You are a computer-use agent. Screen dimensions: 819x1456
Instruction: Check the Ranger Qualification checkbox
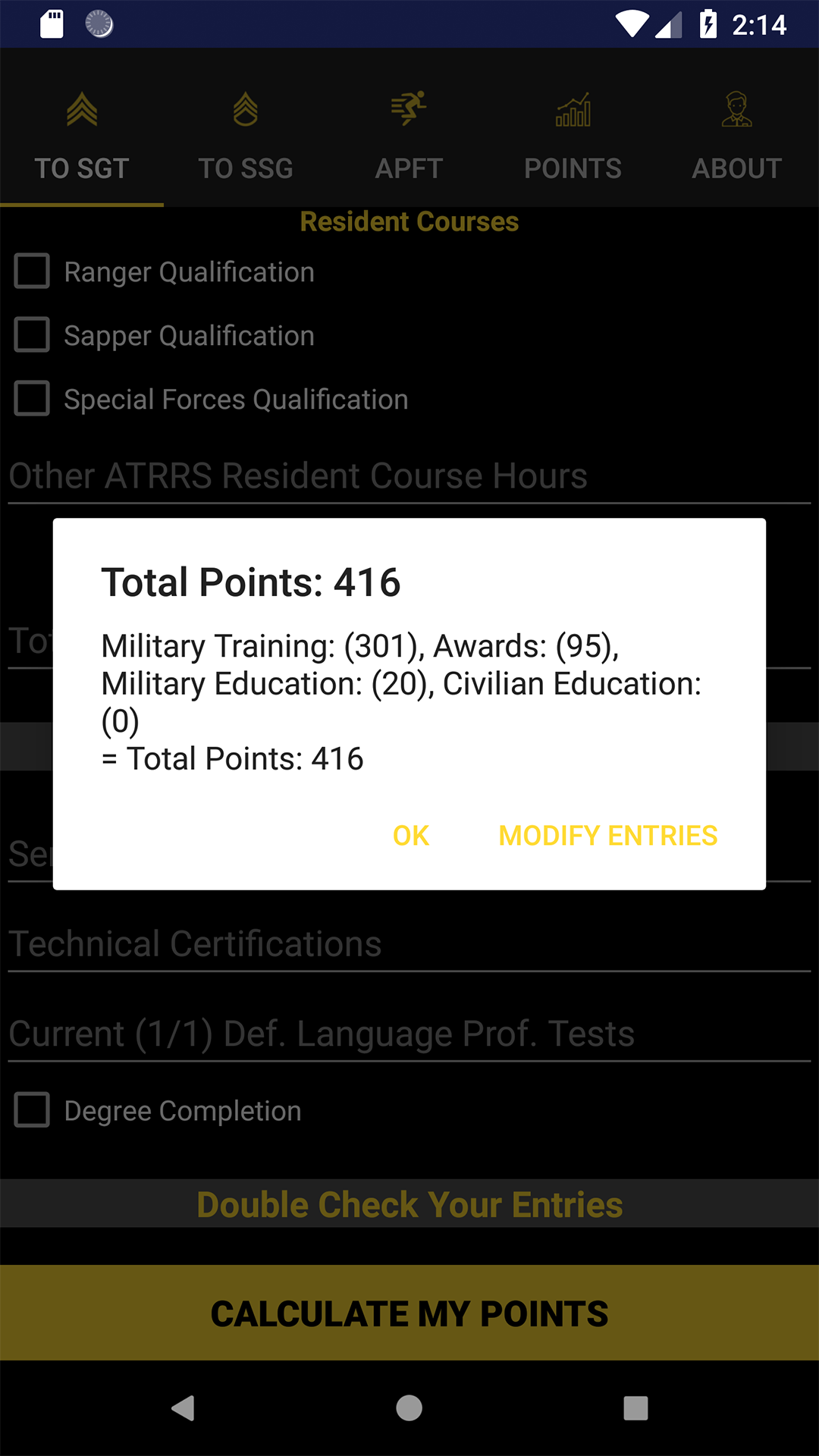point(31,271)
